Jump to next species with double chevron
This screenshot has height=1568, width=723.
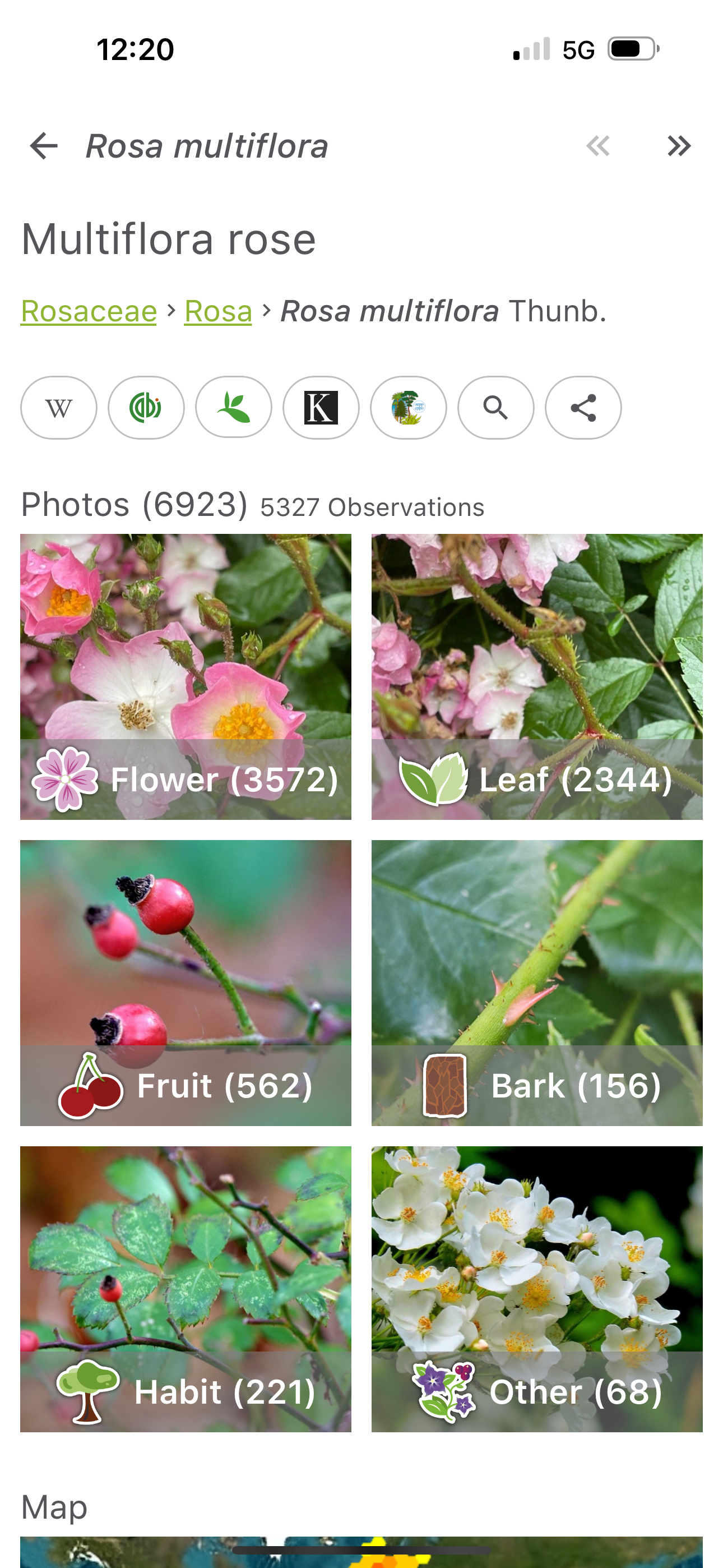coord(679,146)
